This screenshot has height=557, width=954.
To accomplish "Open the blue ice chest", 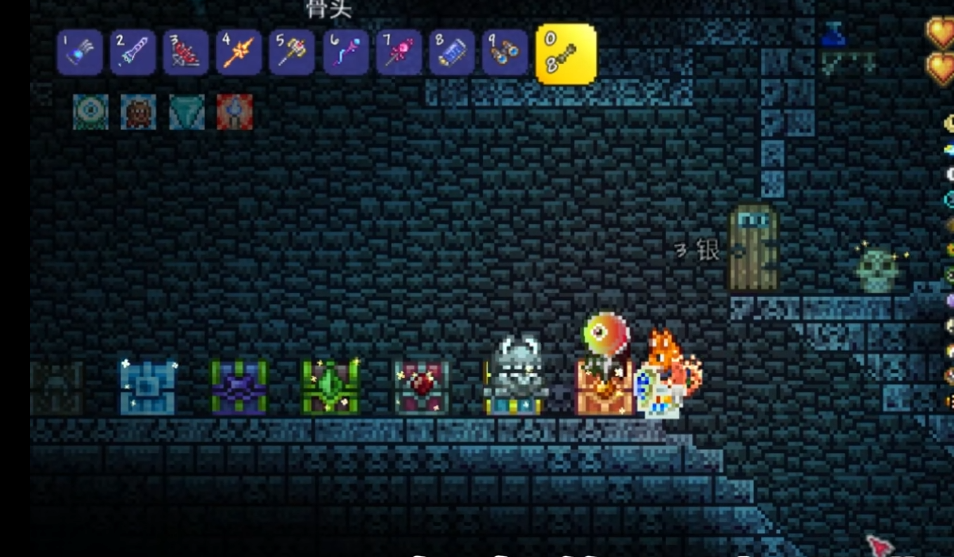I will coord(148,388).
